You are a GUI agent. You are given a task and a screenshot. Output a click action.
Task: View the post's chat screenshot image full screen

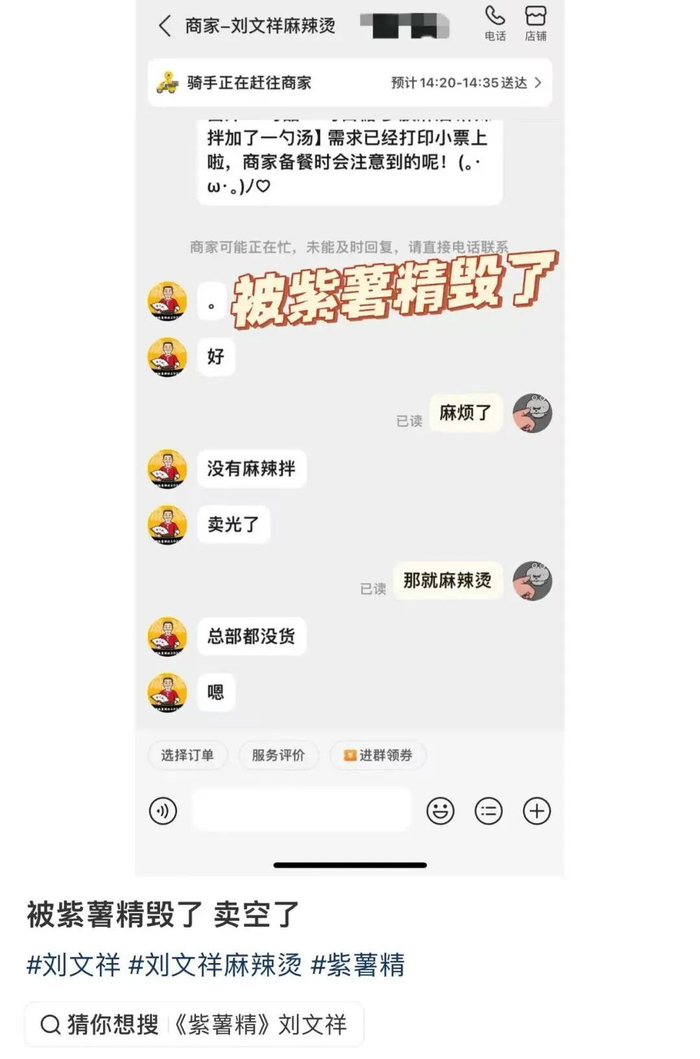click(x=350, y=438)
